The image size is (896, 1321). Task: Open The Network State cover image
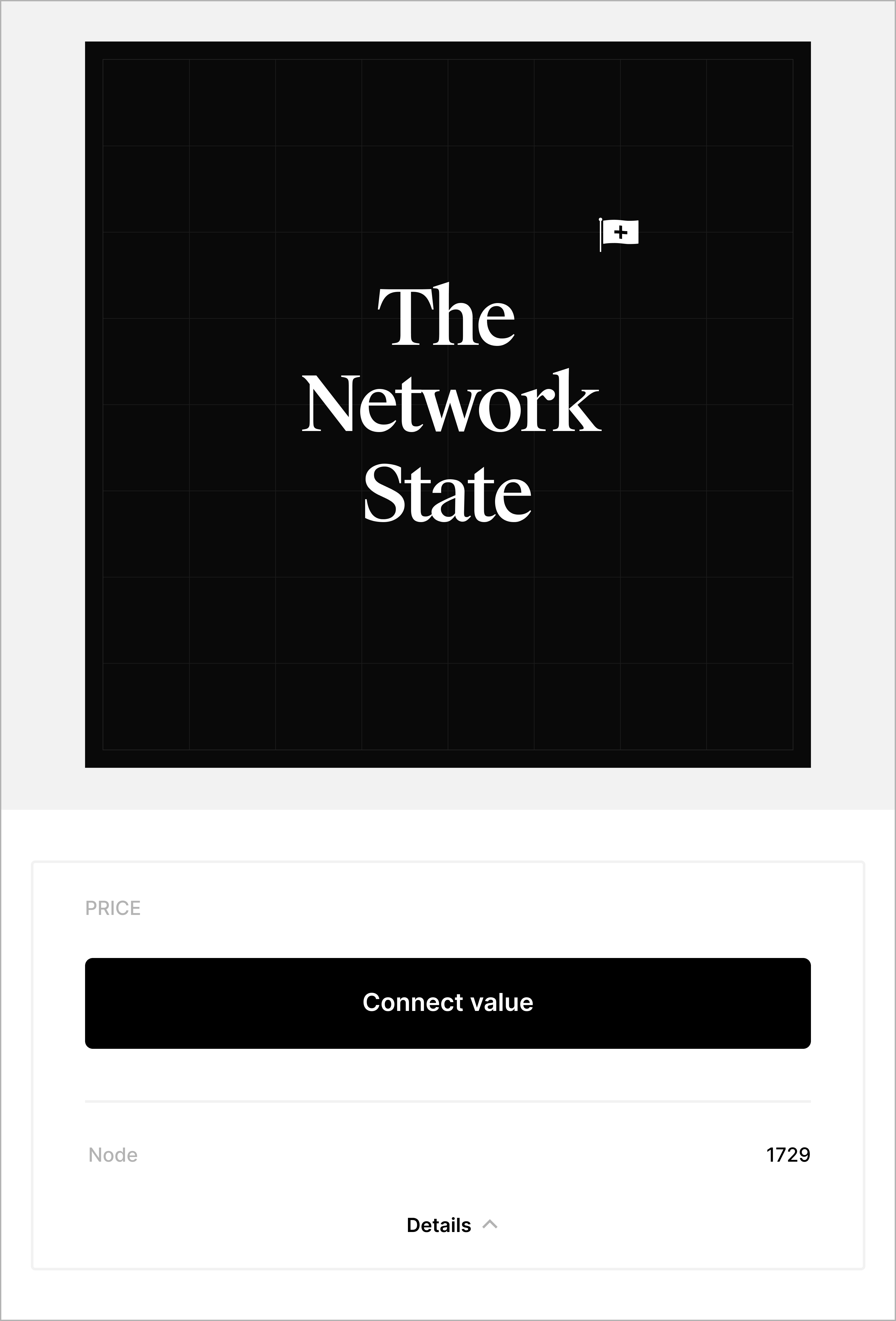point(448,404)
